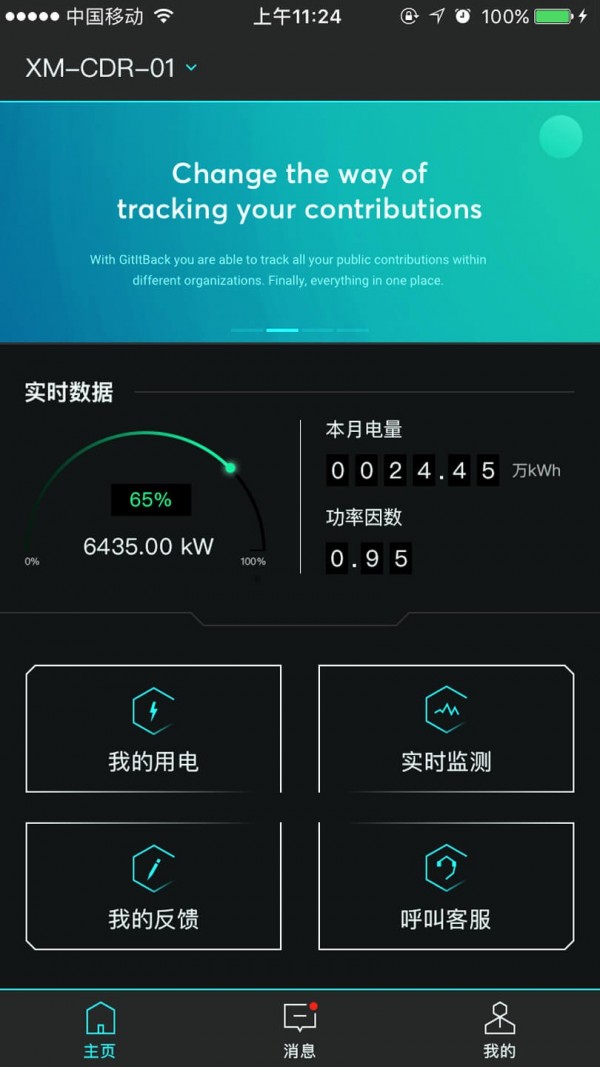Viewport: 600px width, 1067px height.
Task: Open the 'Change the way of tracking' banner
Action: pos(300,222)
